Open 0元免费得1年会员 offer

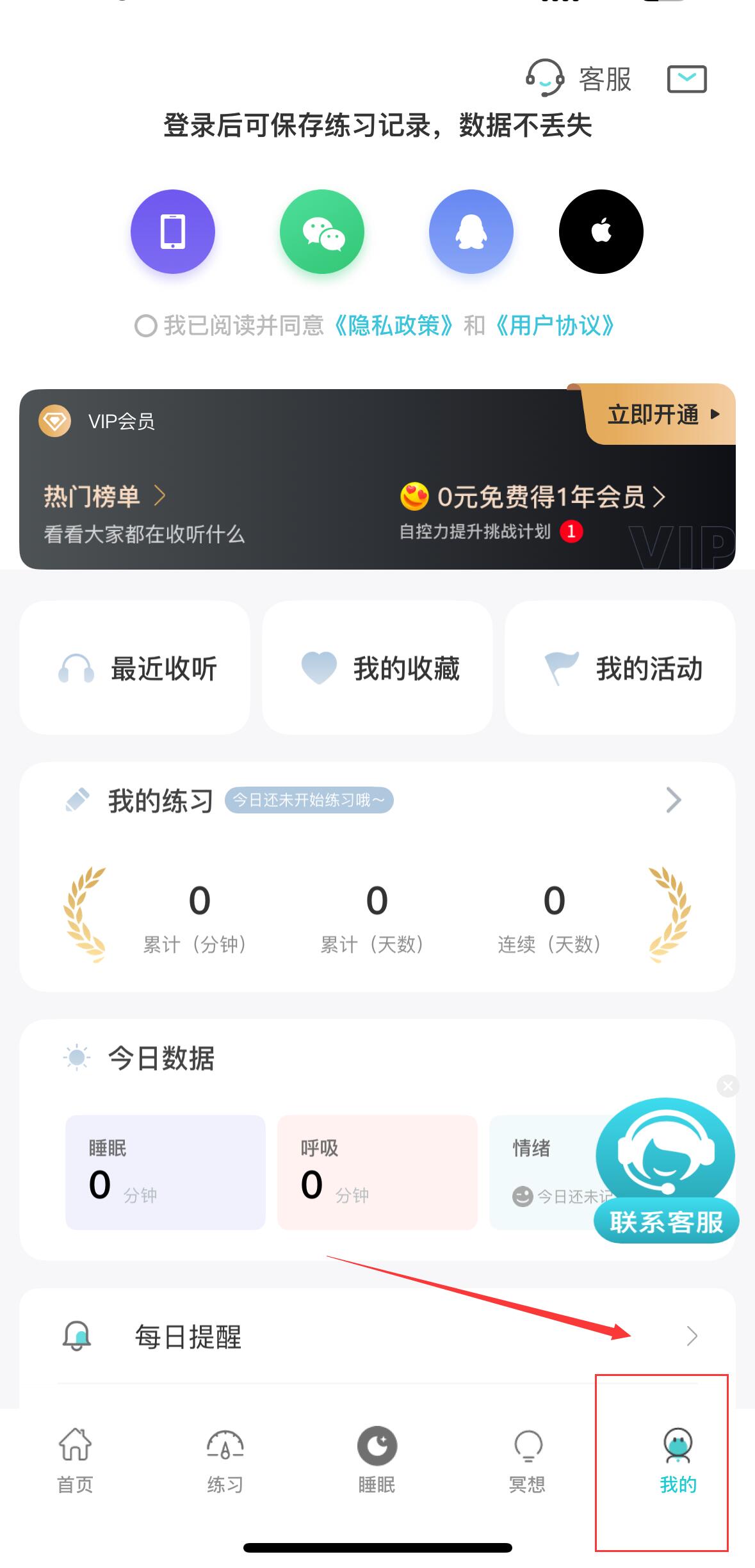533,497
